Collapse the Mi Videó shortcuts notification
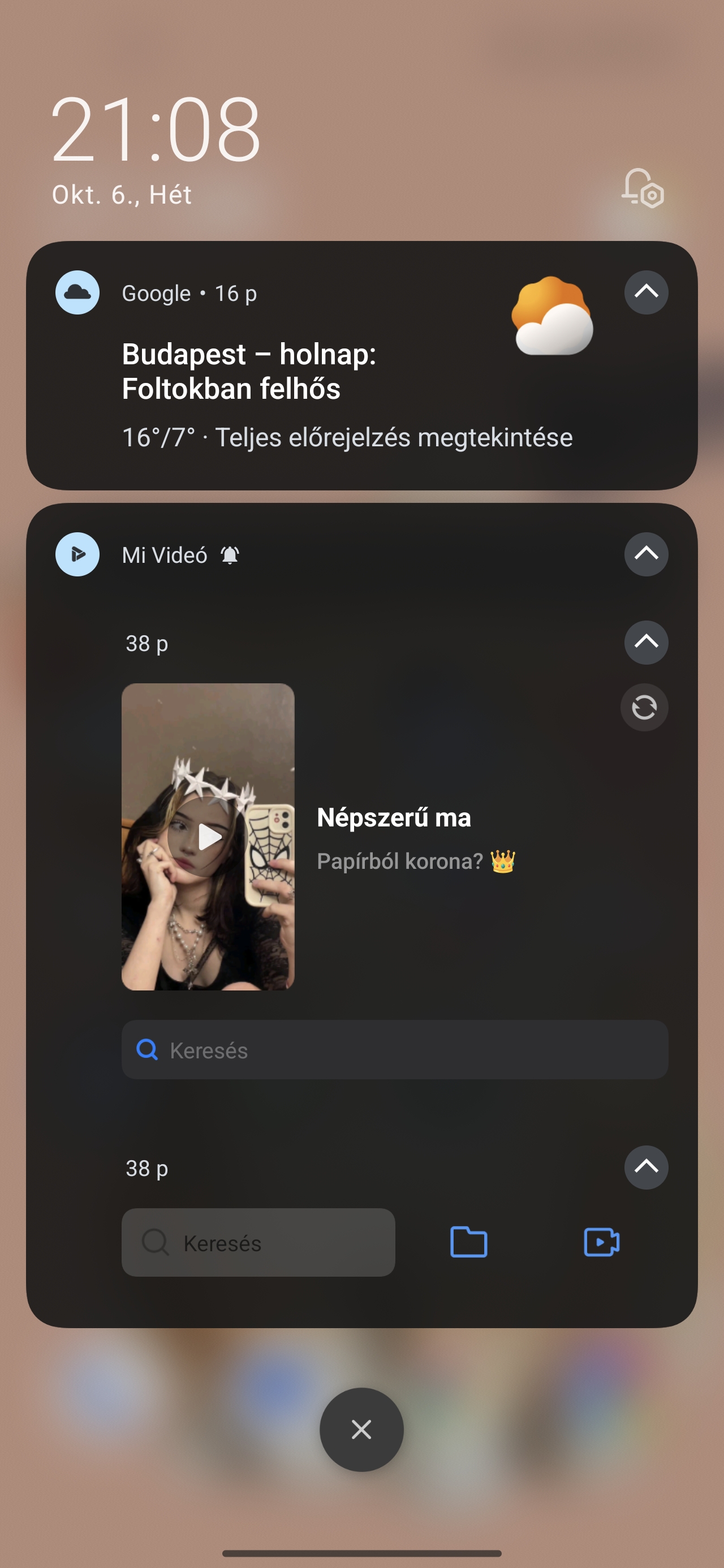This screenshot has height=1568, width=724. point(646,1168)
